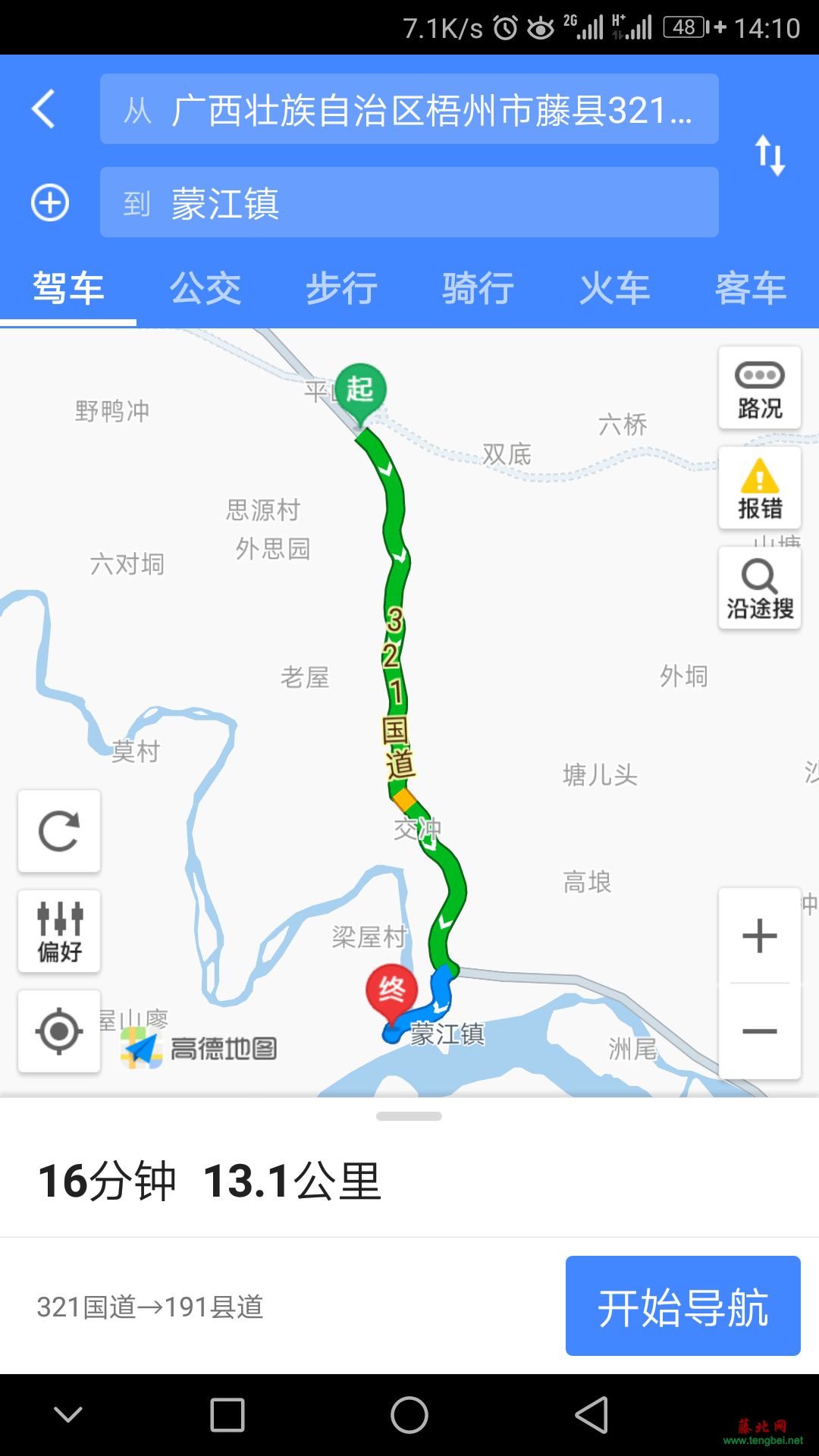Screen dimensions: 819x1456
Task: Go back using the top-left arrow
Action: pos(44,109)
